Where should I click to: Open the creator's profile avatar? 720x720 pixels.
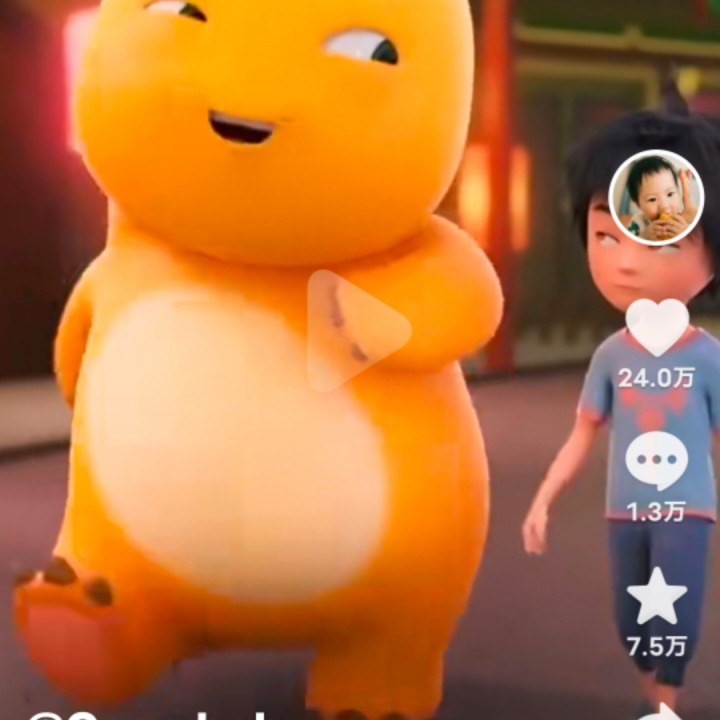656,198
